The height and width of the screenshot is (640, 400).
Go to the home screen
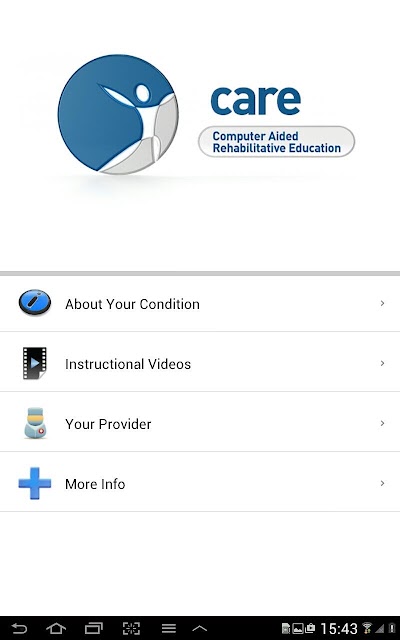tap(56, 629)
